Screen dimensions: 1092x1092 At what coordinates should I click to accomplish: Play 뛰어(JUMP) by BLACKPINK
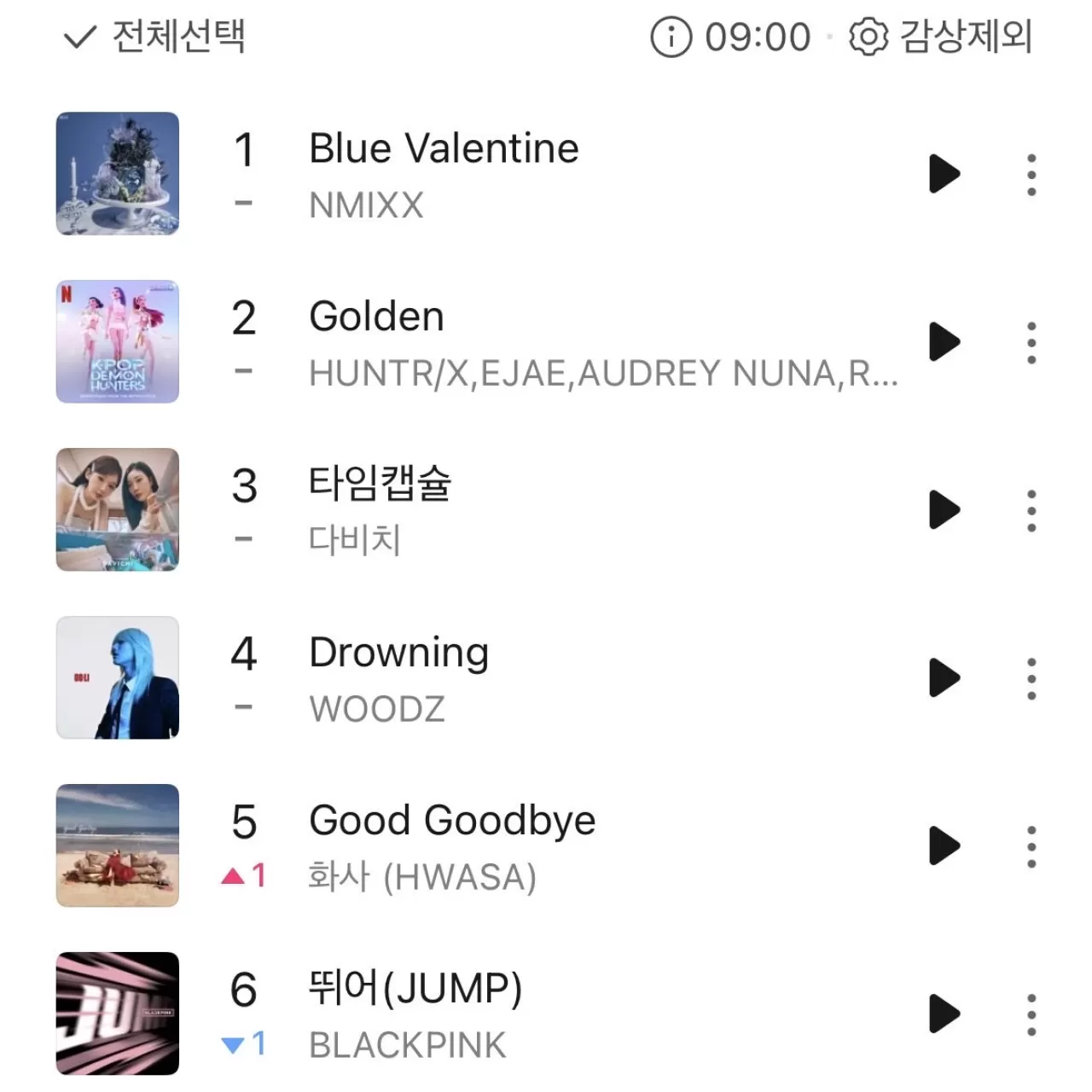point(944,1014)
